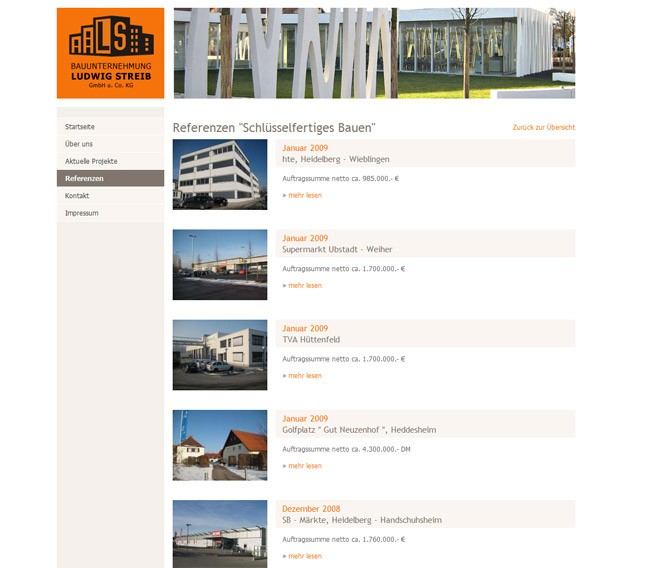The height and width of the screenshot is (568, 650).
Task: Open the Startseite menu item
Action: pos(80,127)
